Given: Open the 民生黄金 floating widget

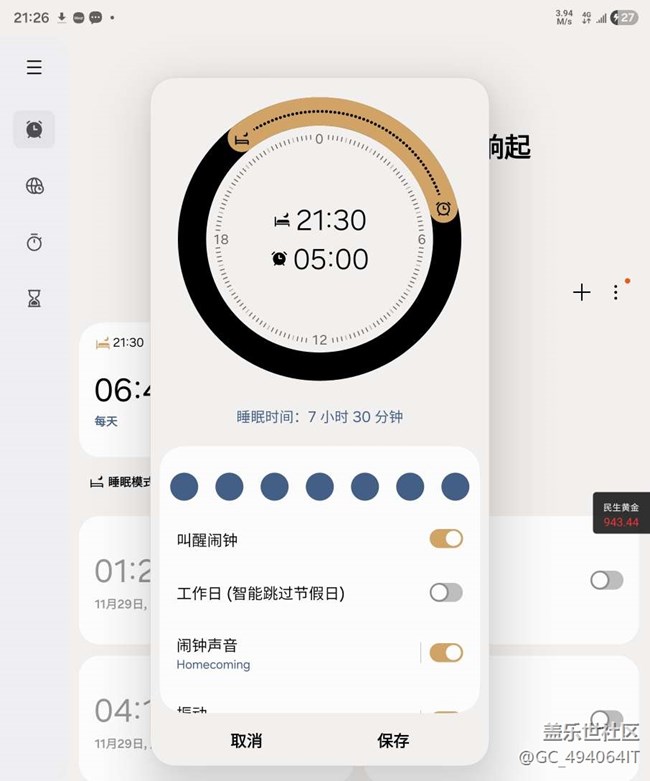Looking at the screenshot, I should (620, 514).
